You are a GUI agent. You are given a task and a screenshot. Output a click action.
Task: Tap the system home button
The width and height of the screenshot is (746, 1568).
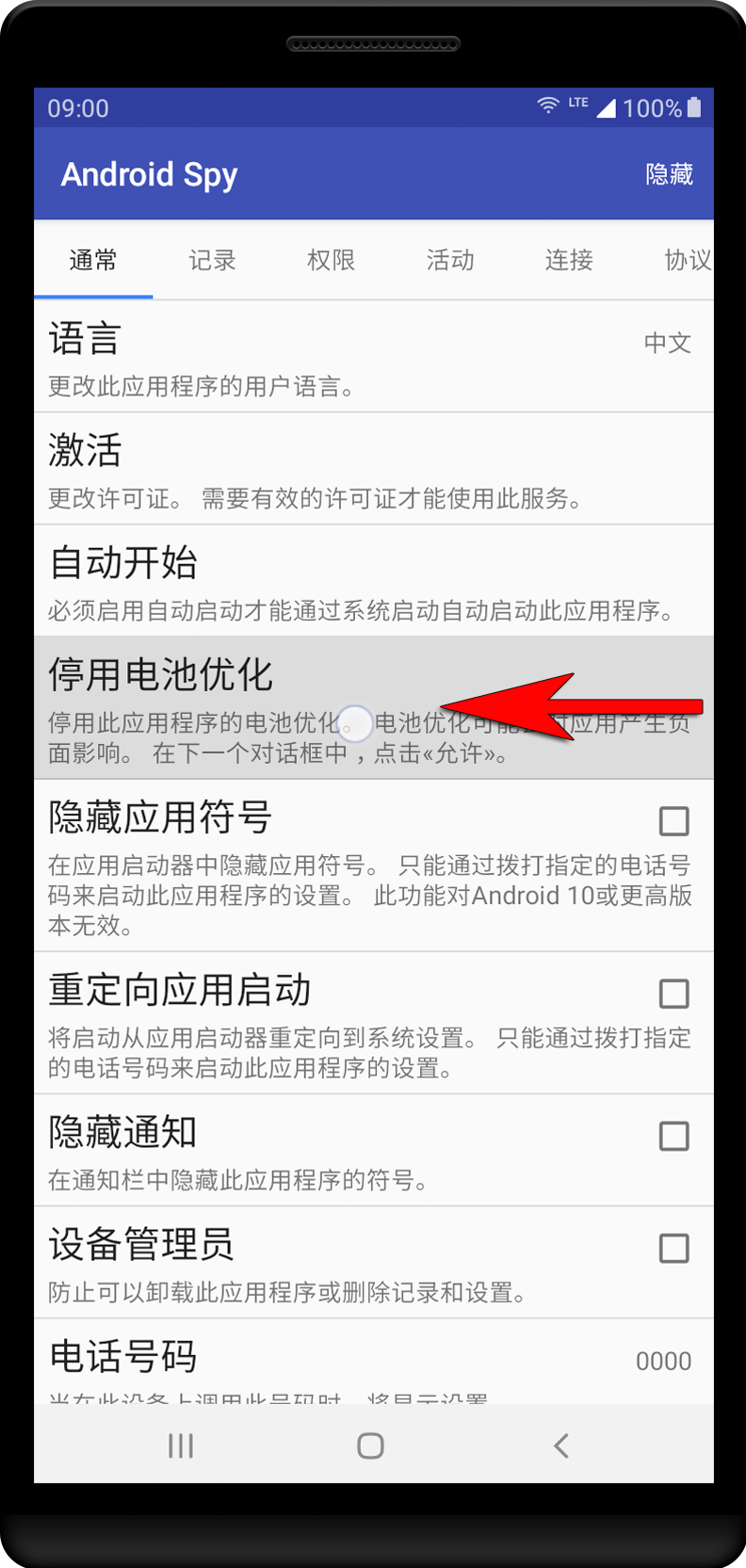click(371, 1446)
